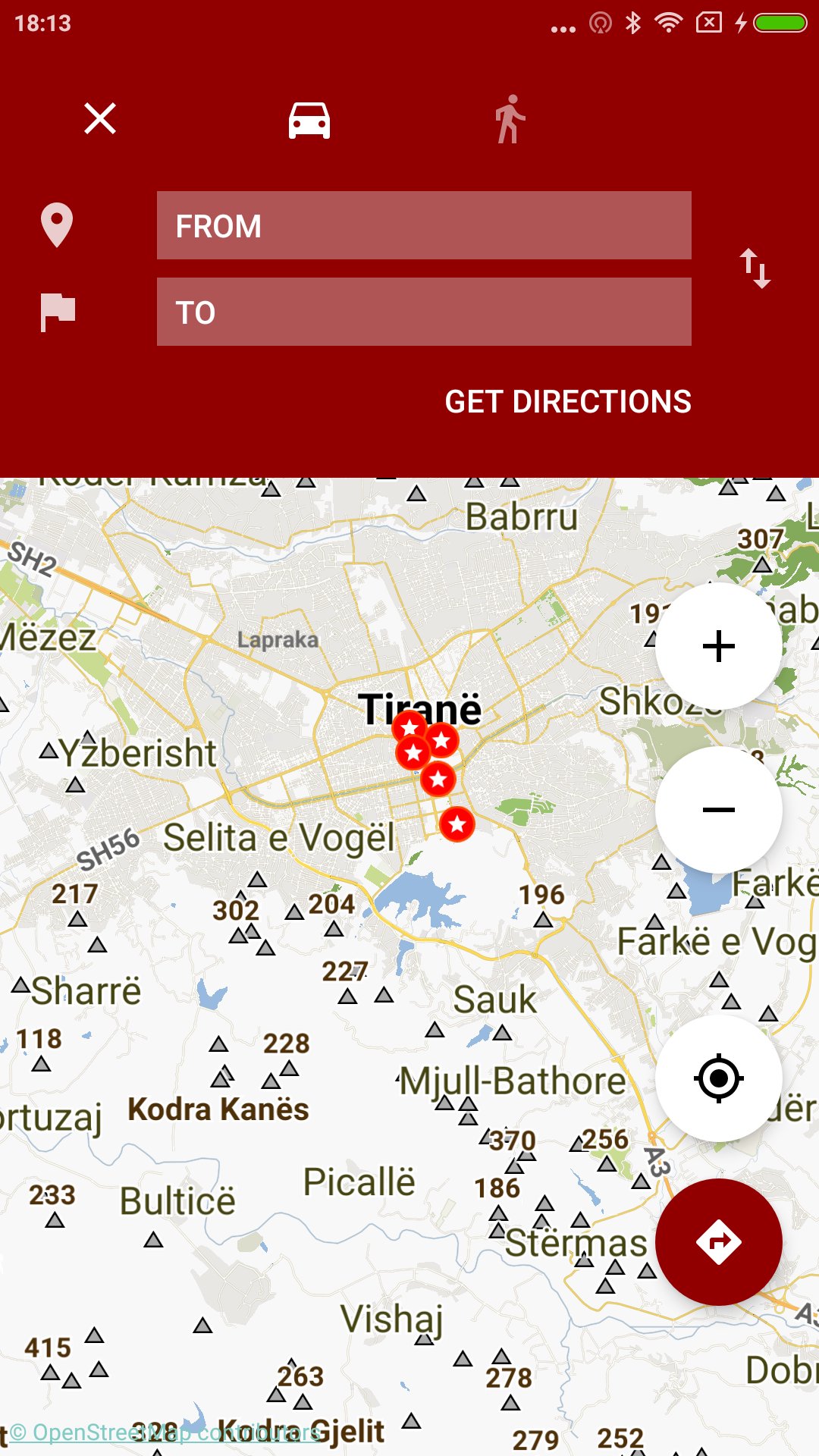Select car travel mode

[x=309, y=120]
